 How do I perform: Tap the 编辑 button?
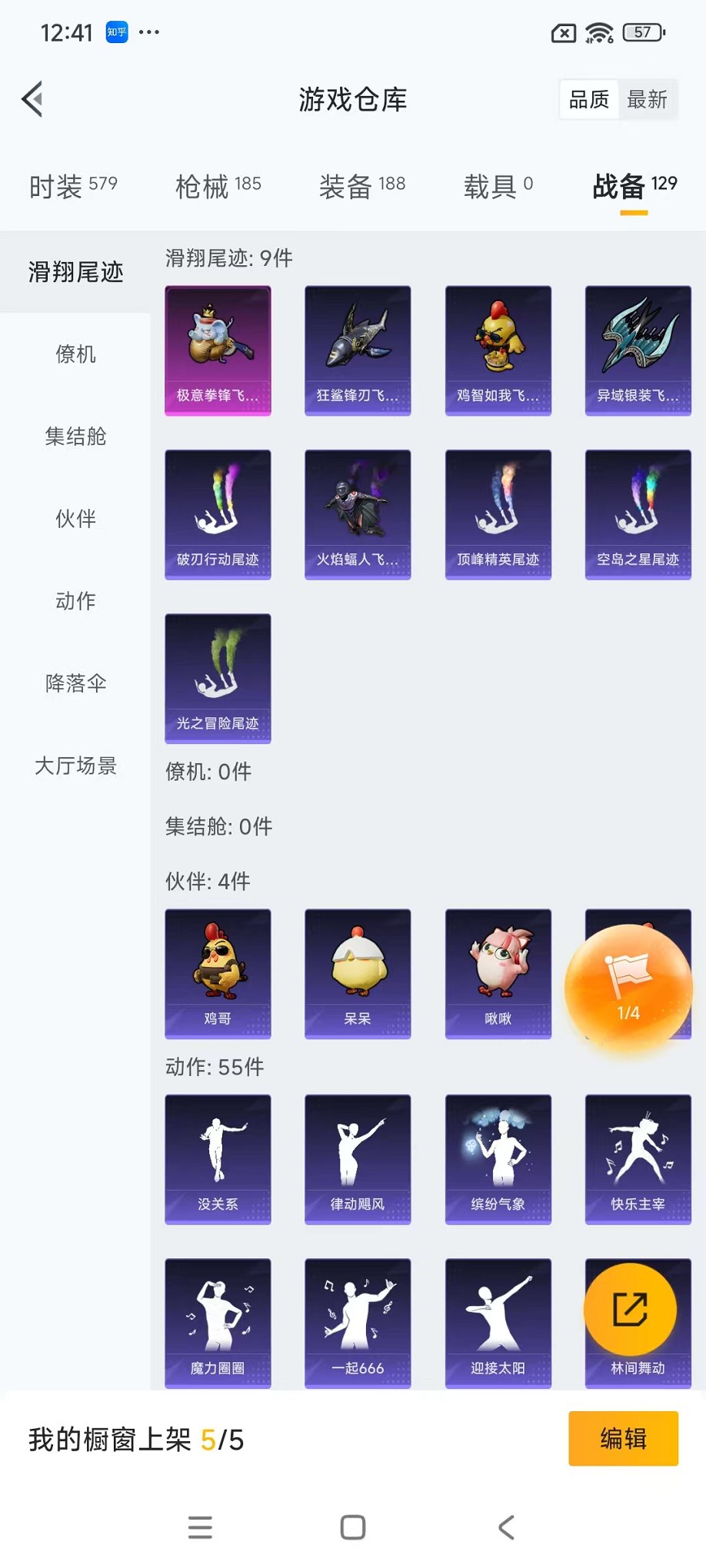(623, 1438)
